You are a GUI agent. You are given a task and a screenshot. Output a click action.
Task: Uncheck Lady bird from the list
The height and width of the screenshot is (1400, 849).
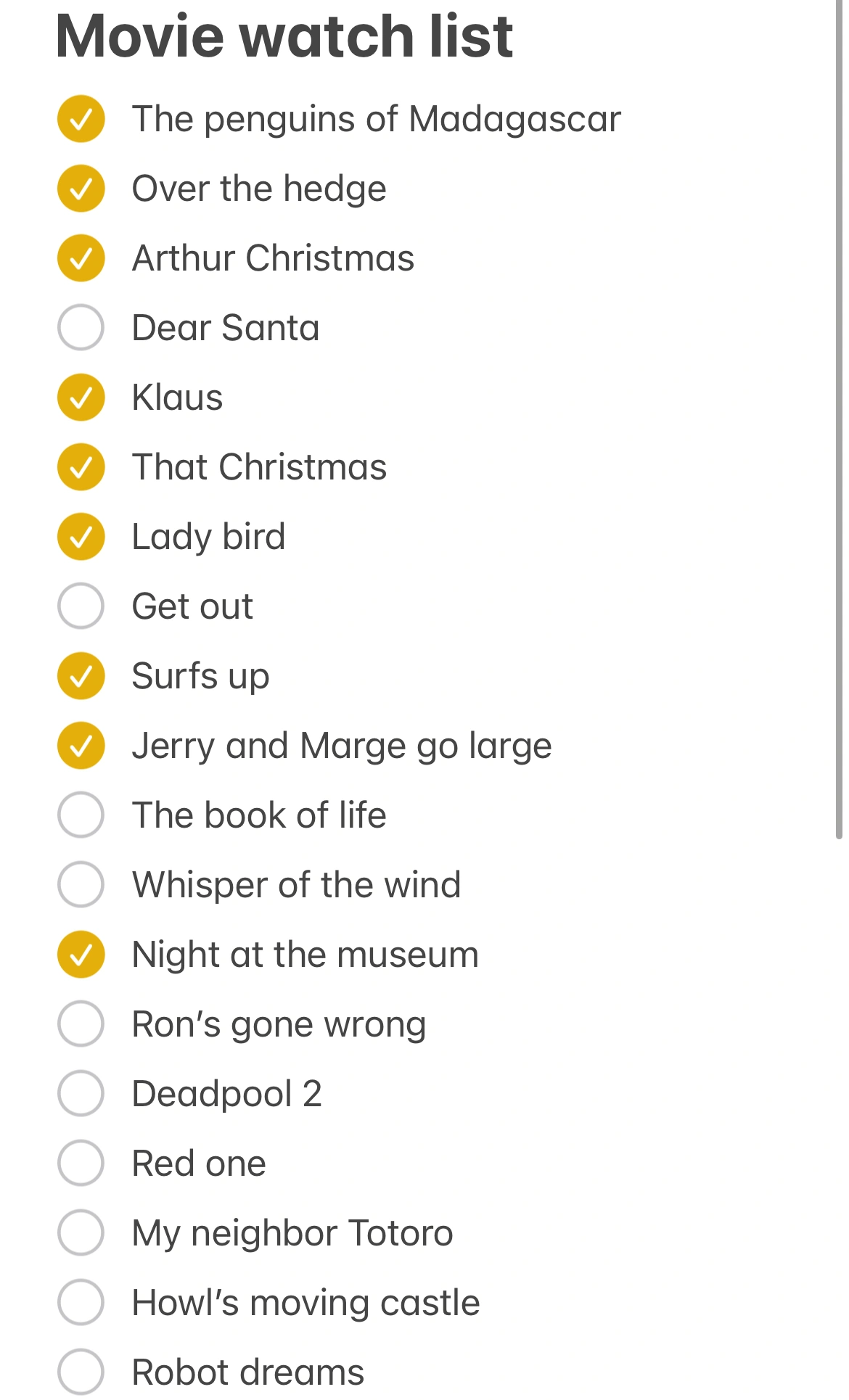(x=81, y=537)
